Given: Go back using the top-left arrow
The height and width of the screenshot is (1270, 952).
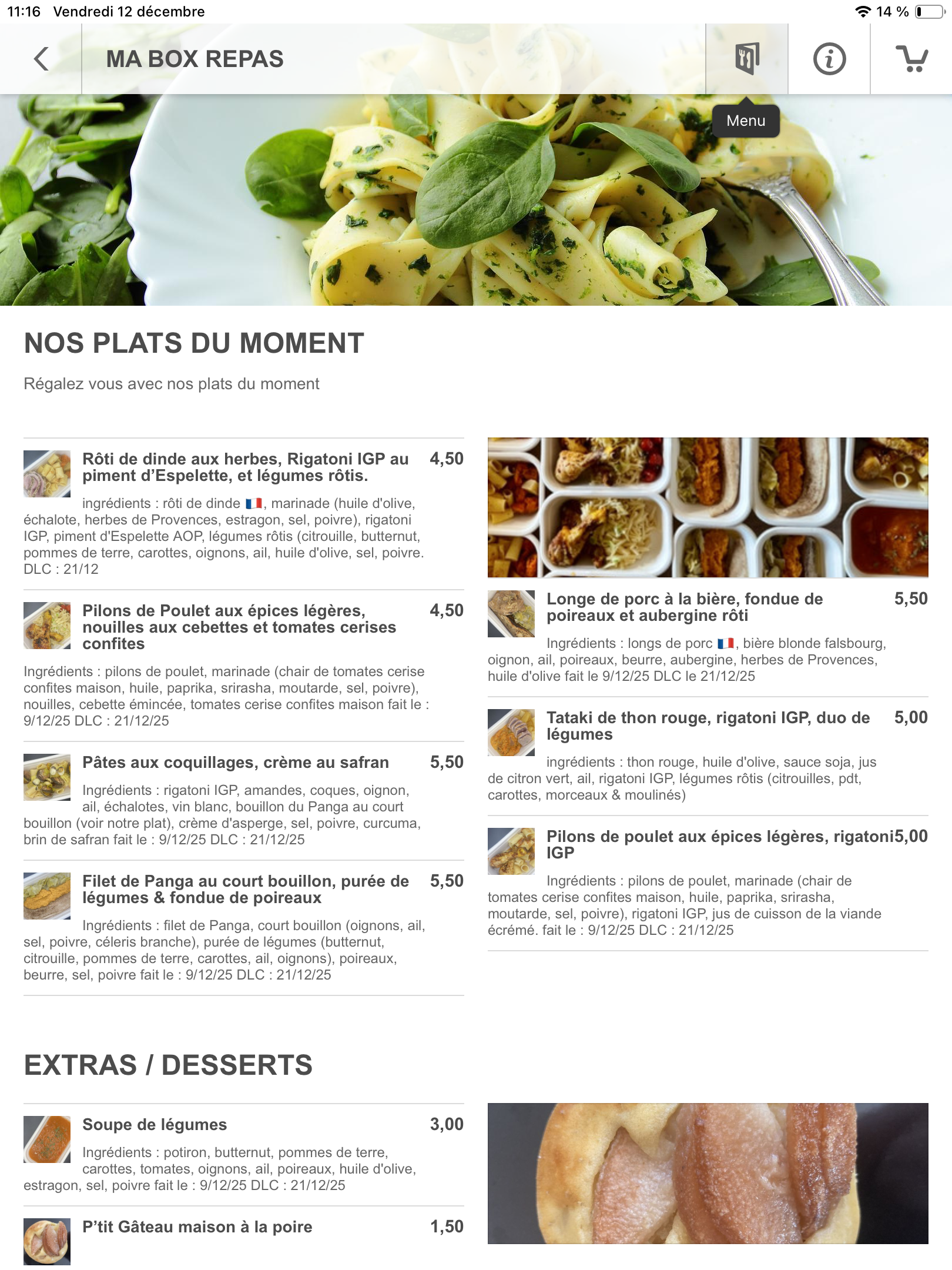Looking at the screenshot, I should pyautogui.click(x=41, y=59).
